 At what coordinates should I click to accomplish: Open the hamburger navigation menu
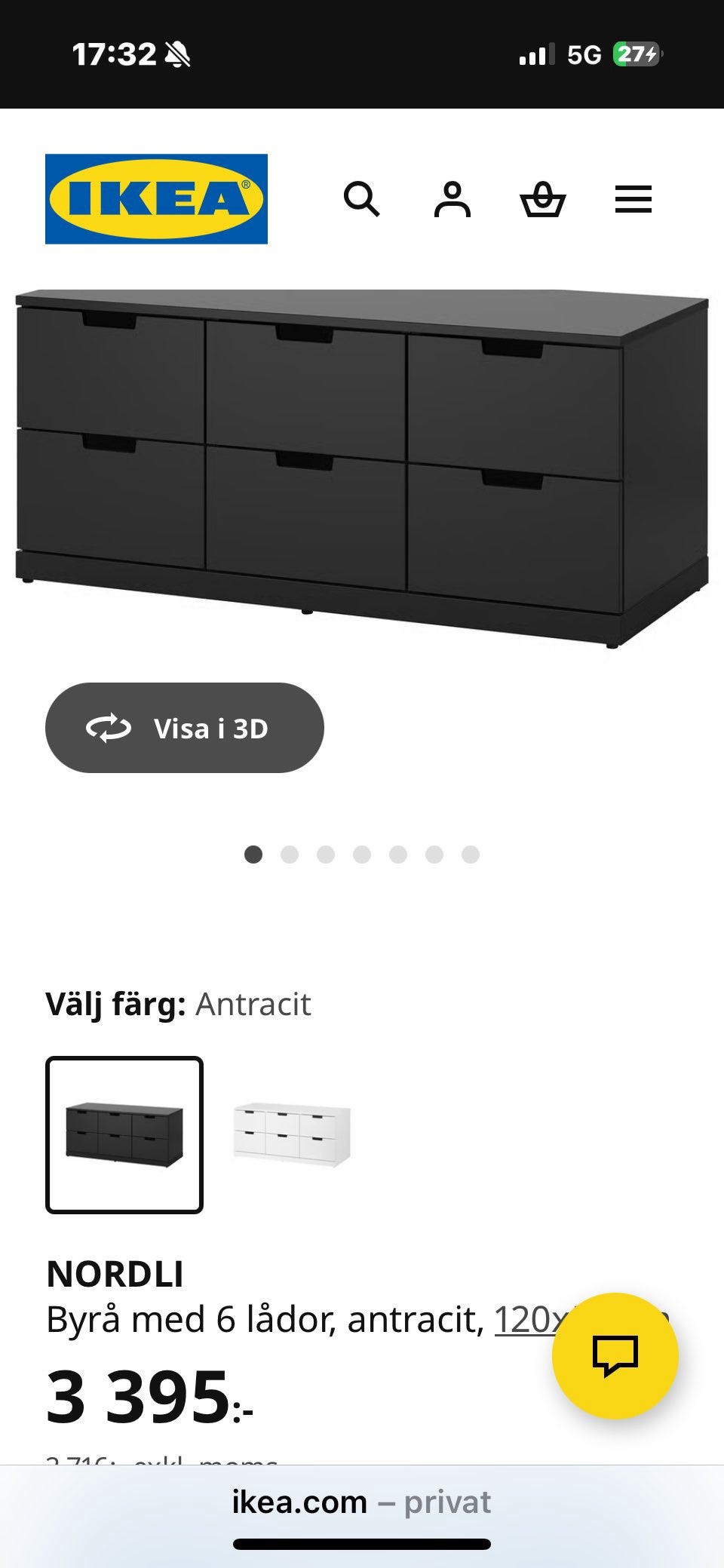click(633, 200)
